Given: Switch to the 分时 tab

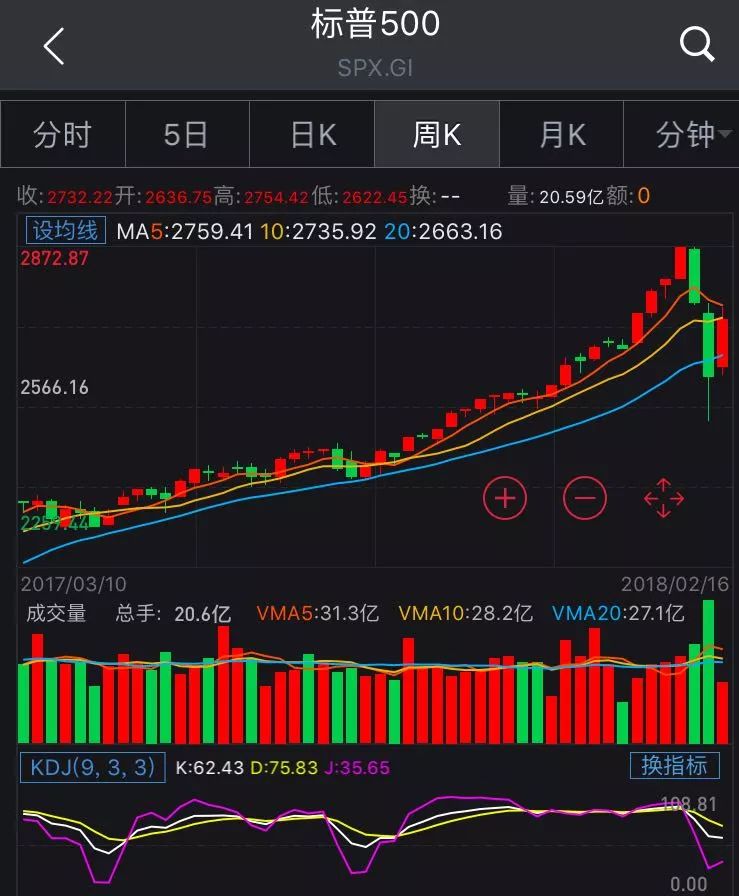Looking at the screenshot, I should tap(62, 134).
